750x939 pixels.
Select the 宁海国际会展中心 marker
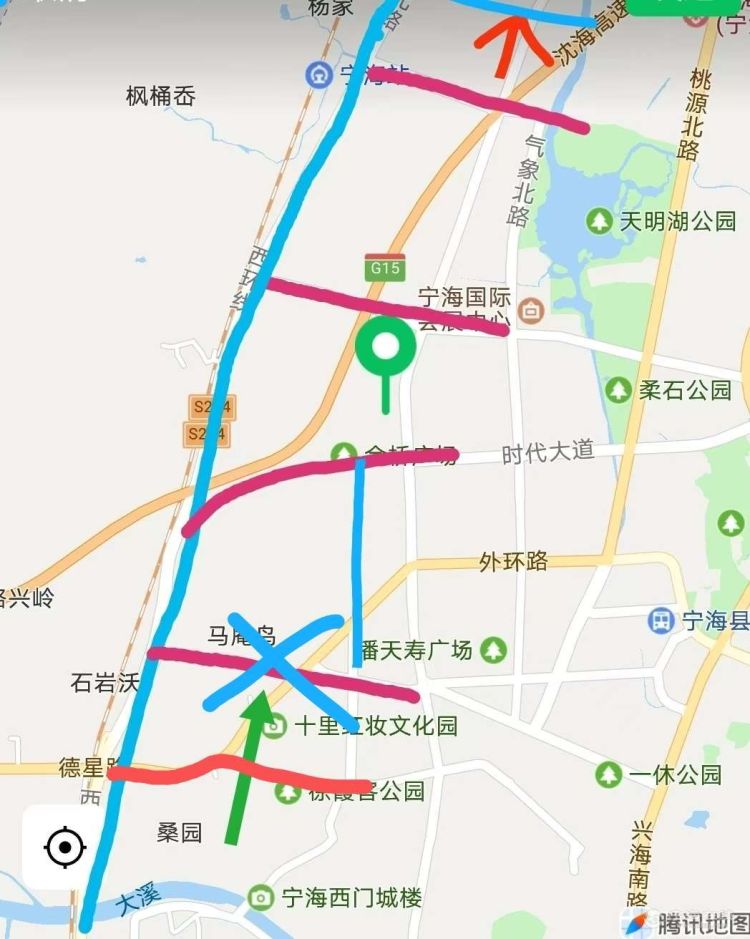(531, 309)
